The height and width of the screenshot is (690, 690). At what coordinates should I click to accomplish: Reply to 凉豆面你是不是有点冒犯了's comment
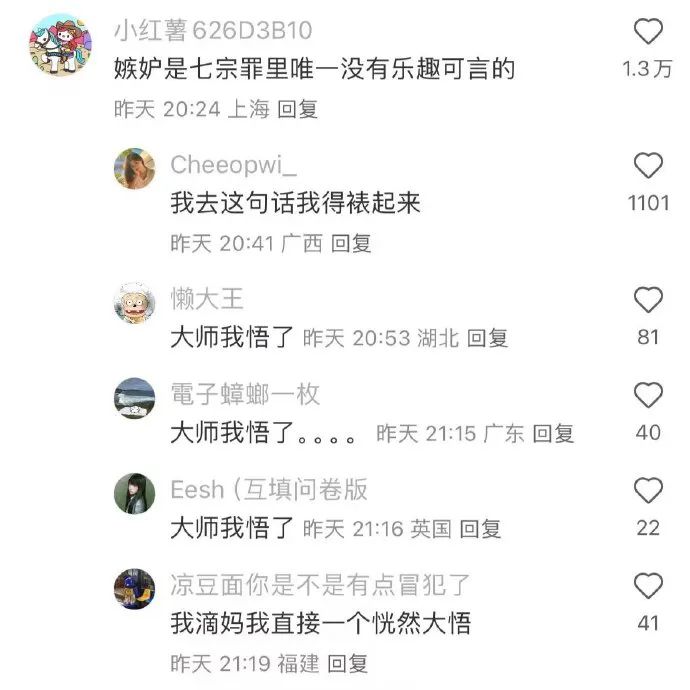[x=349, y=662]
